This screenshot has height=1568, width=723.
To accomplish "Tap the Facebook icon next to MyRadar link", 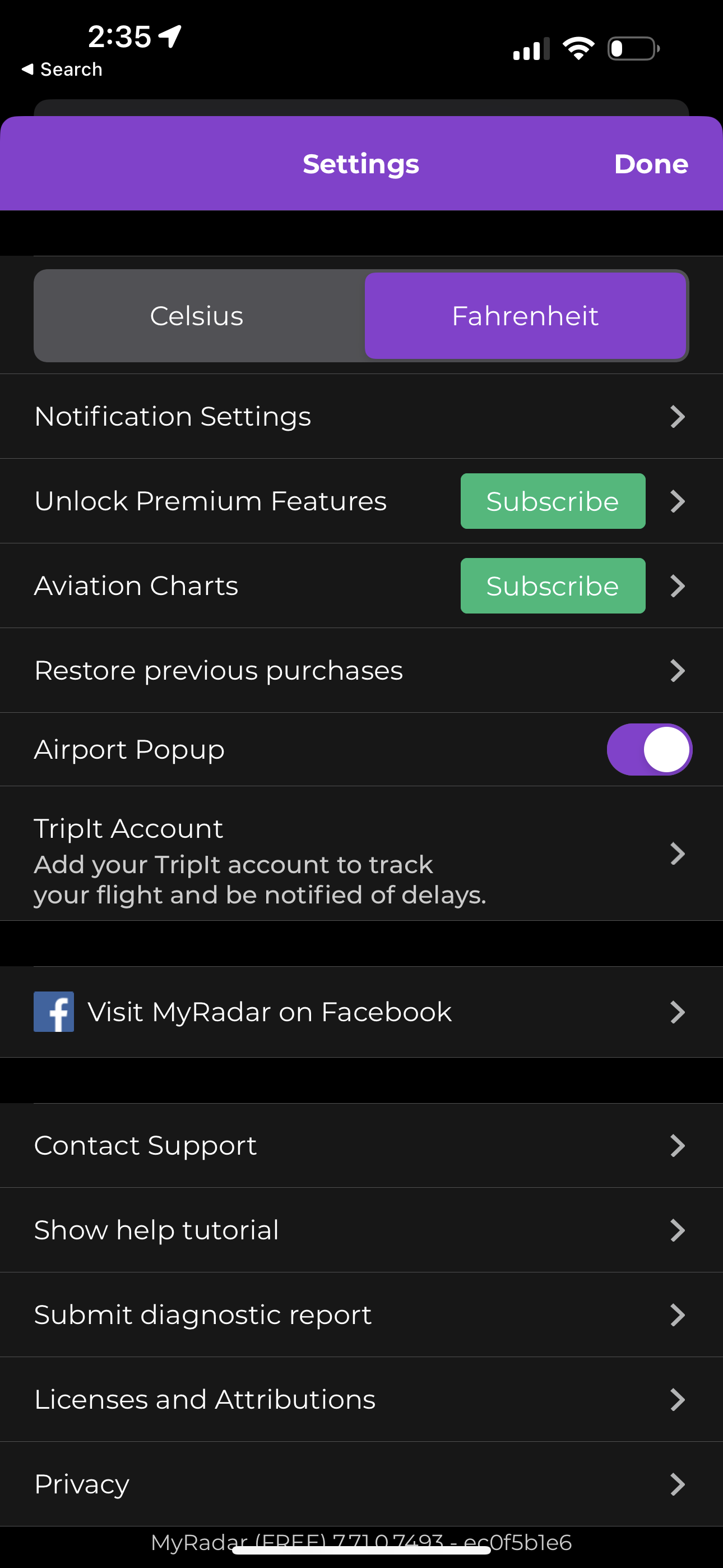I will pyautogui.click(x=53, y=1011).
